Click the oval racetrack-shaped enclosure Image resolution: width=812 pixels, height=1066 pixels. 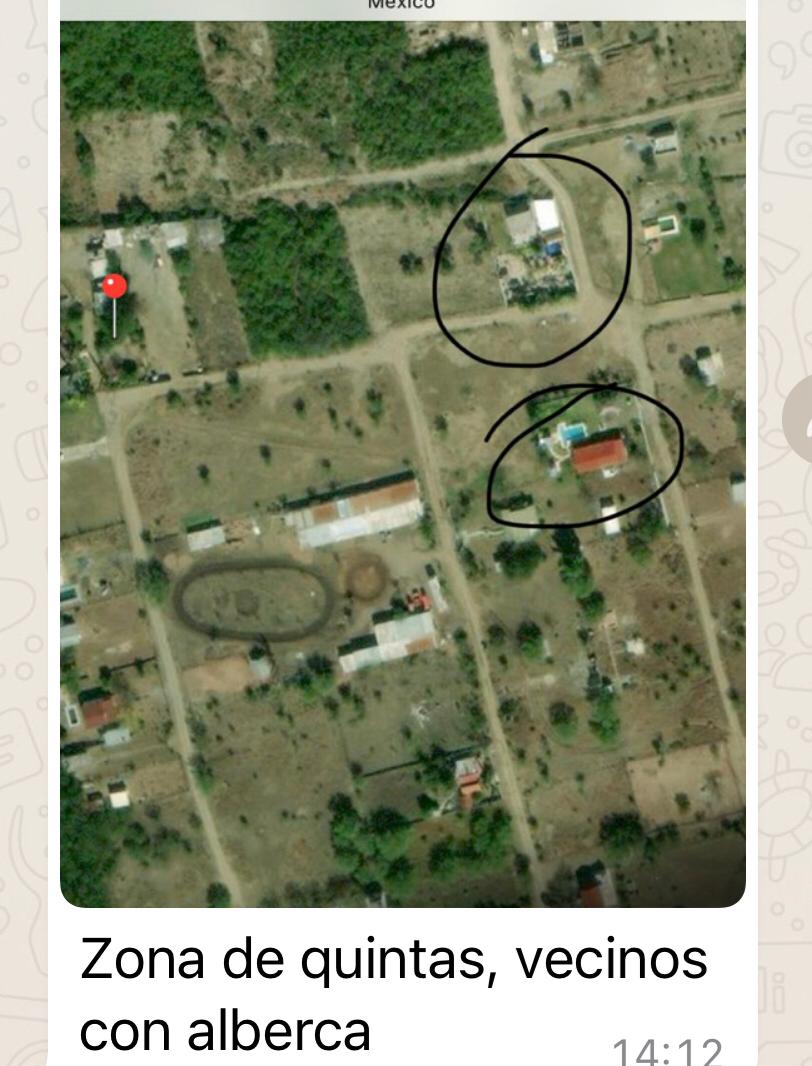point(255,598)
